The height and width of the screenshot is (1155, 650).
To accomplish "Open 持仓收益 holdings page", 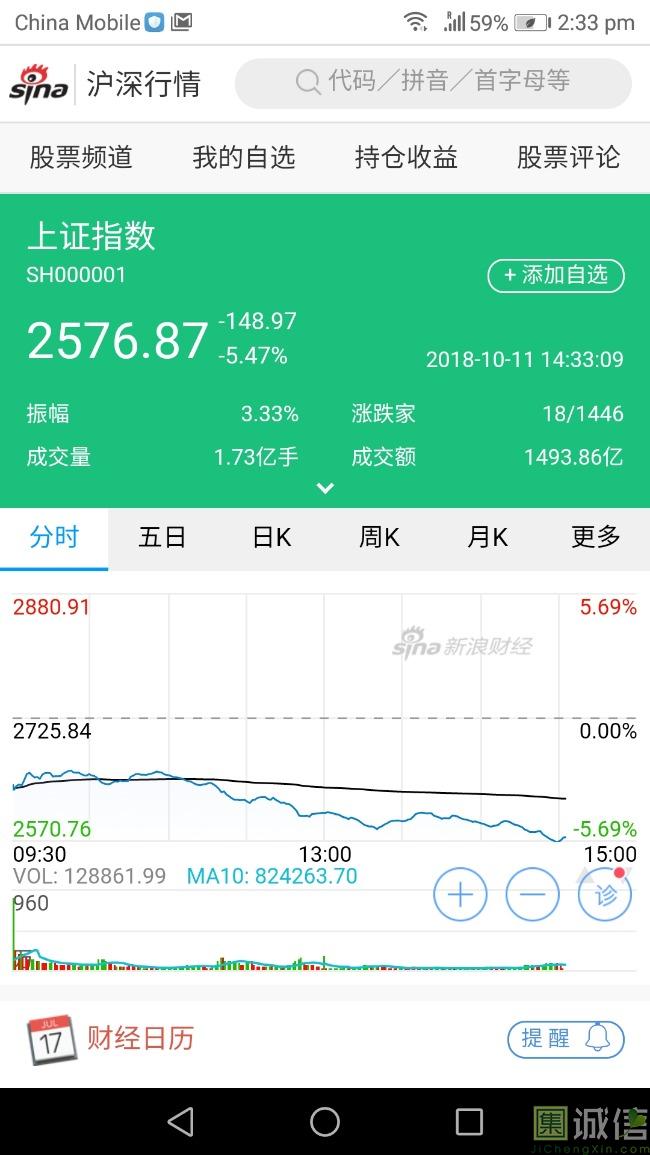I will point(406,157).
